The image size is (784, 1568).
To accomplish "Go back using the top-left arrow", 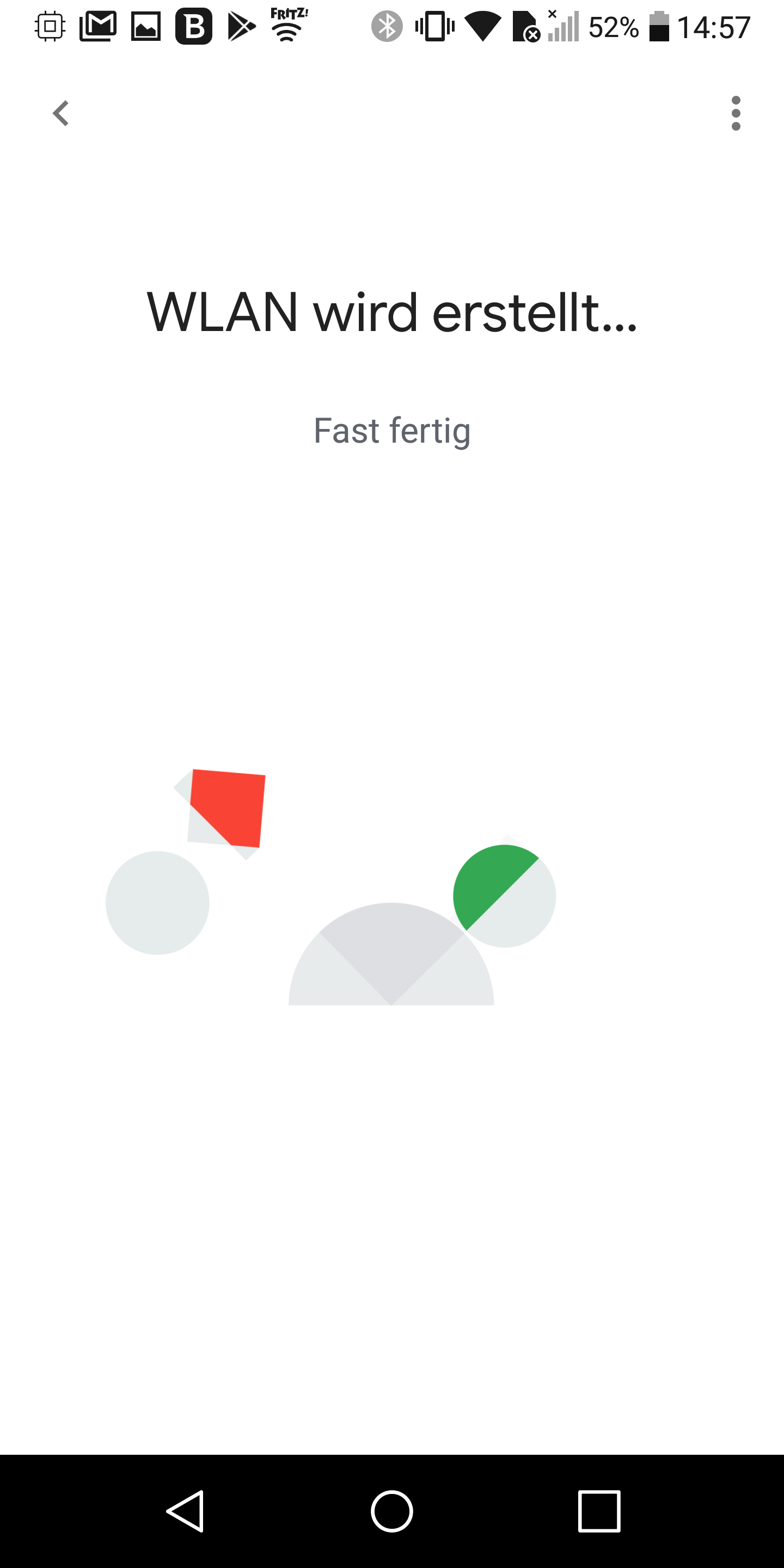I will (61, 113).
